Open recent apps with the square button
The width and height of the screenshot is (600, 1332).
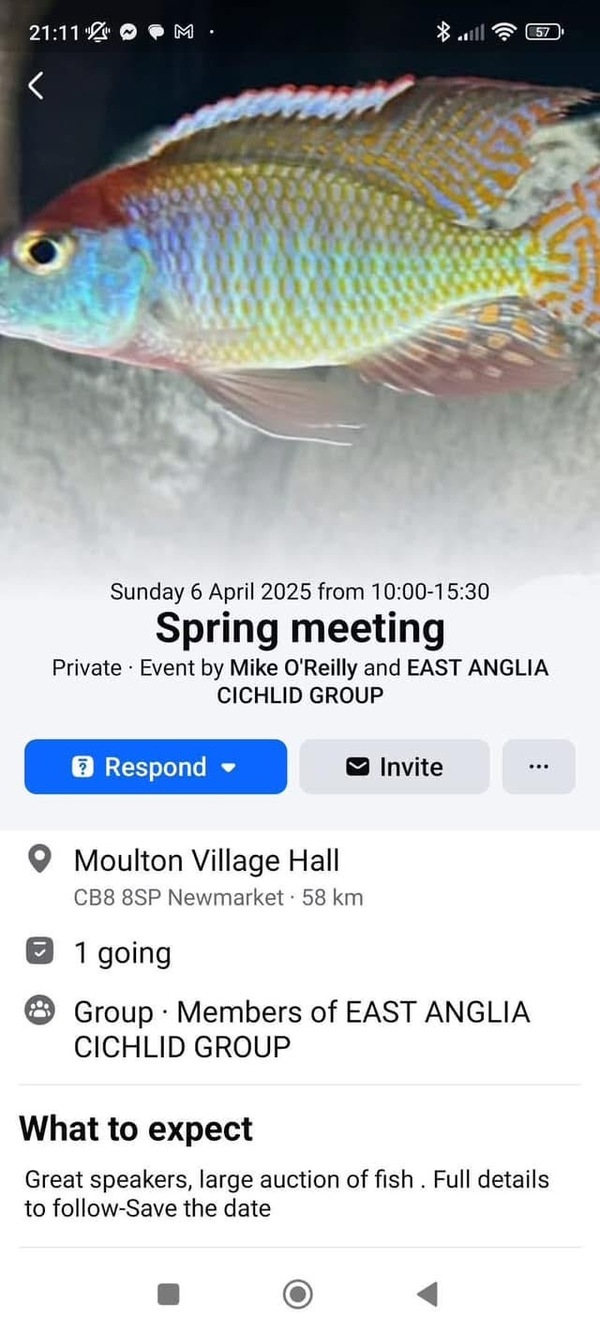[169, 1294]
